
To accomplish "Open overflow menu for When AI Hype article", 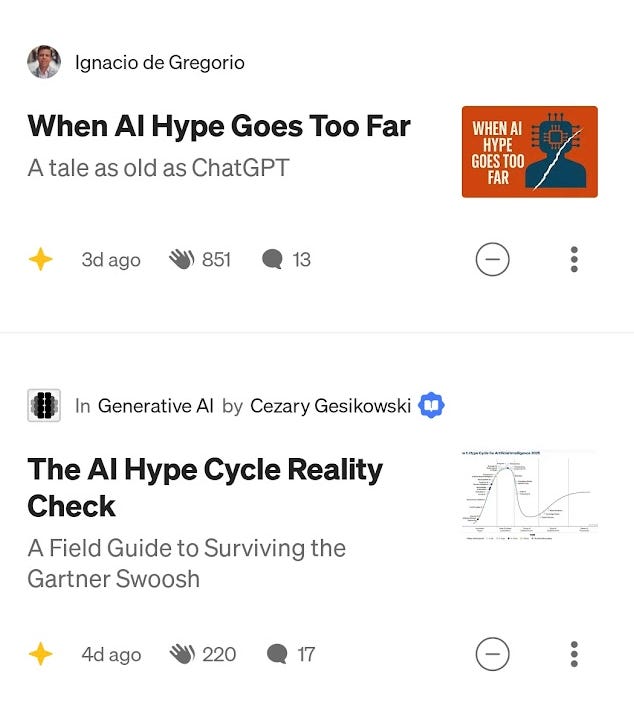I will coord(574,259).
